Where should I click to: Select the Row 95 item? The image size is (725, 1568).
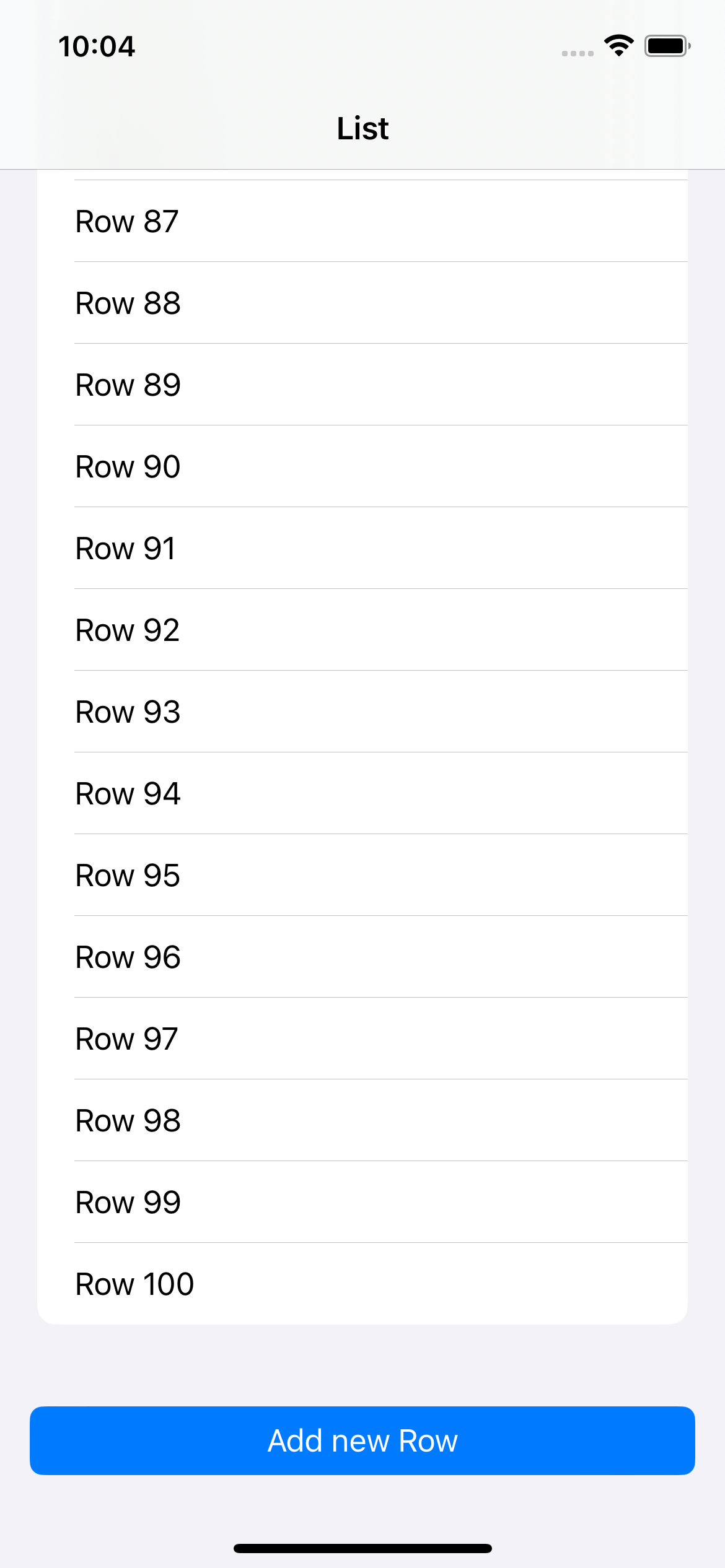click(362, 875)
